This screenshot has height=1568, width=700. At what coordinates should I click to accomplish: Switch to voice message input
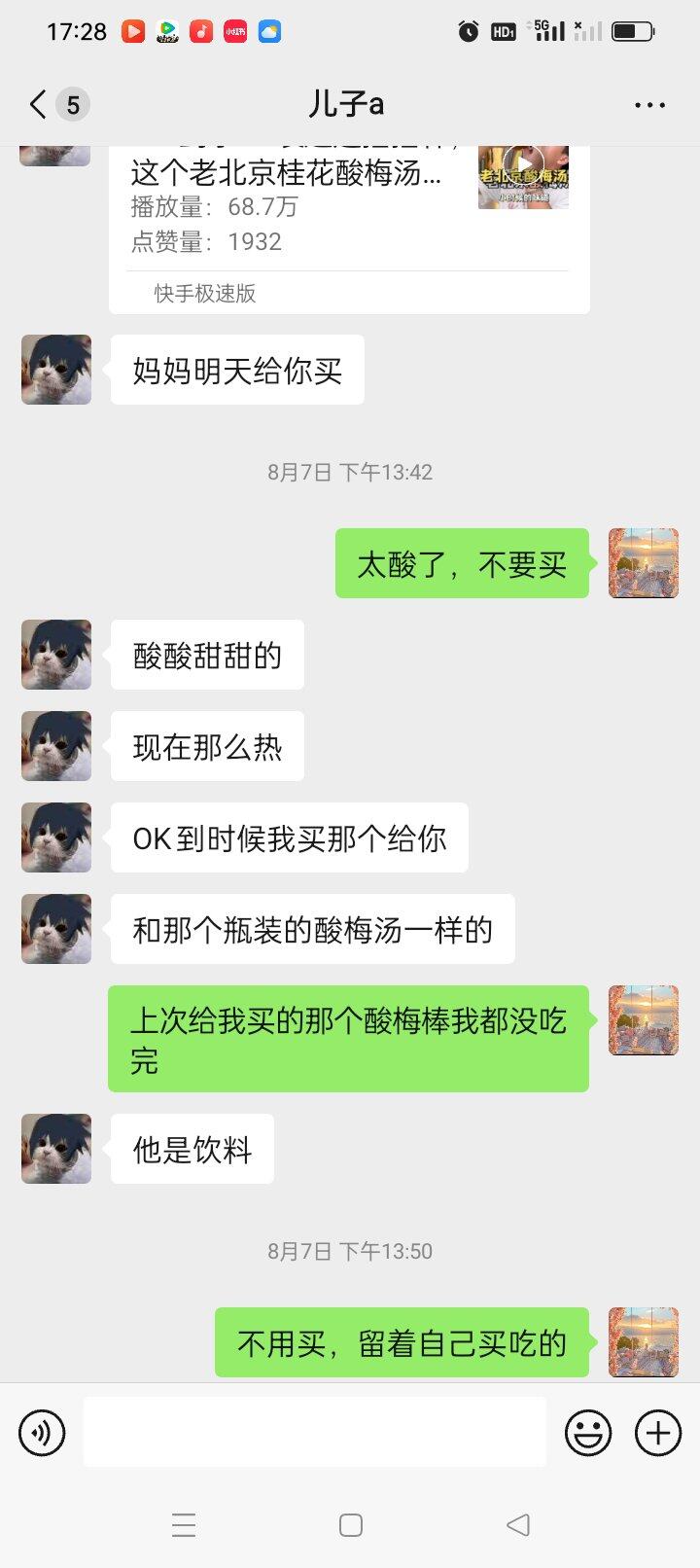tap(42, 1432)
